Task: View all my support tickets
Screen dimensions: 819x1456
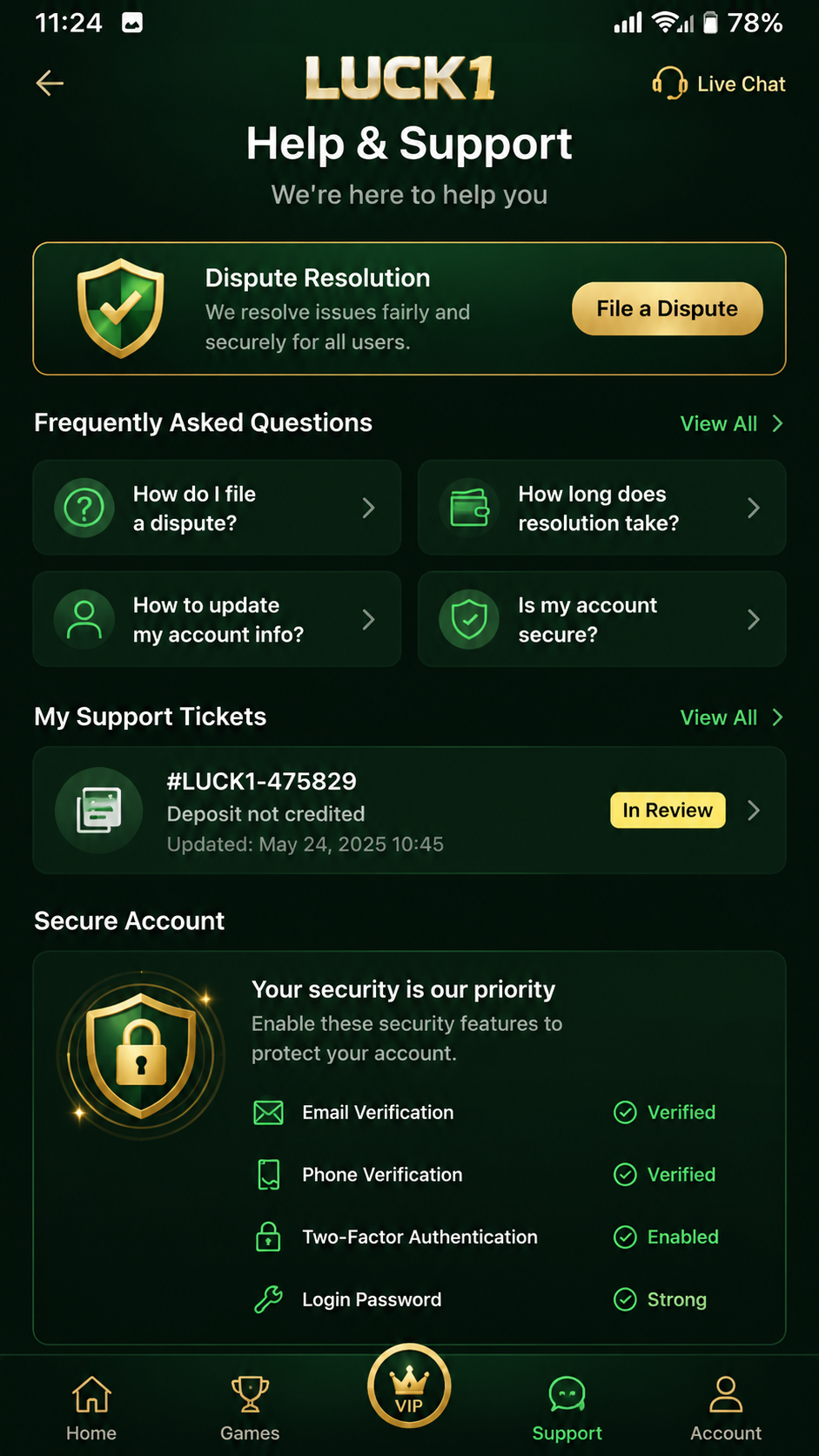Action: pos(731,718)
